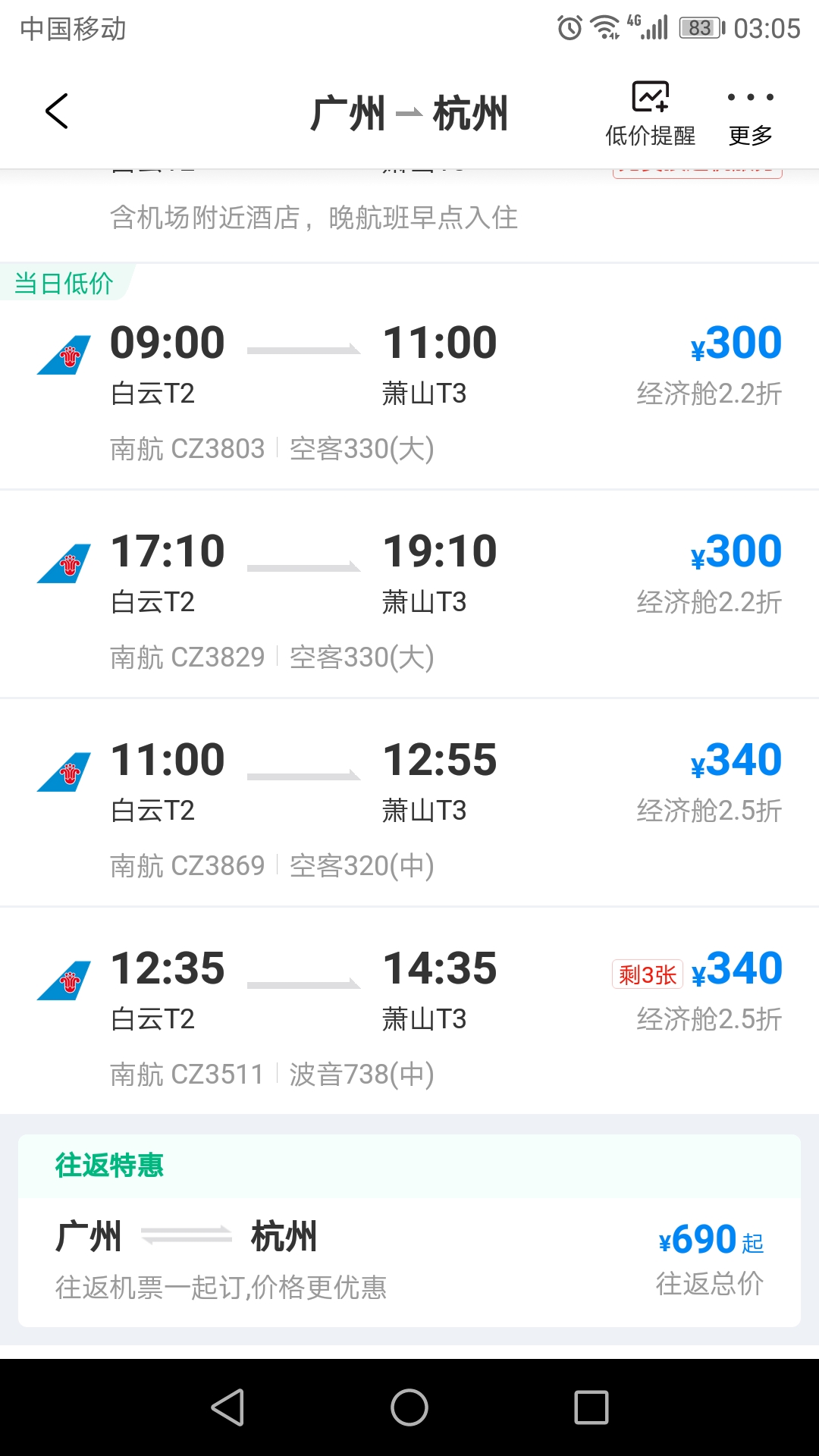Tap the system home button
This screenshot has height=1456, width=819.
coord(409,1407)
